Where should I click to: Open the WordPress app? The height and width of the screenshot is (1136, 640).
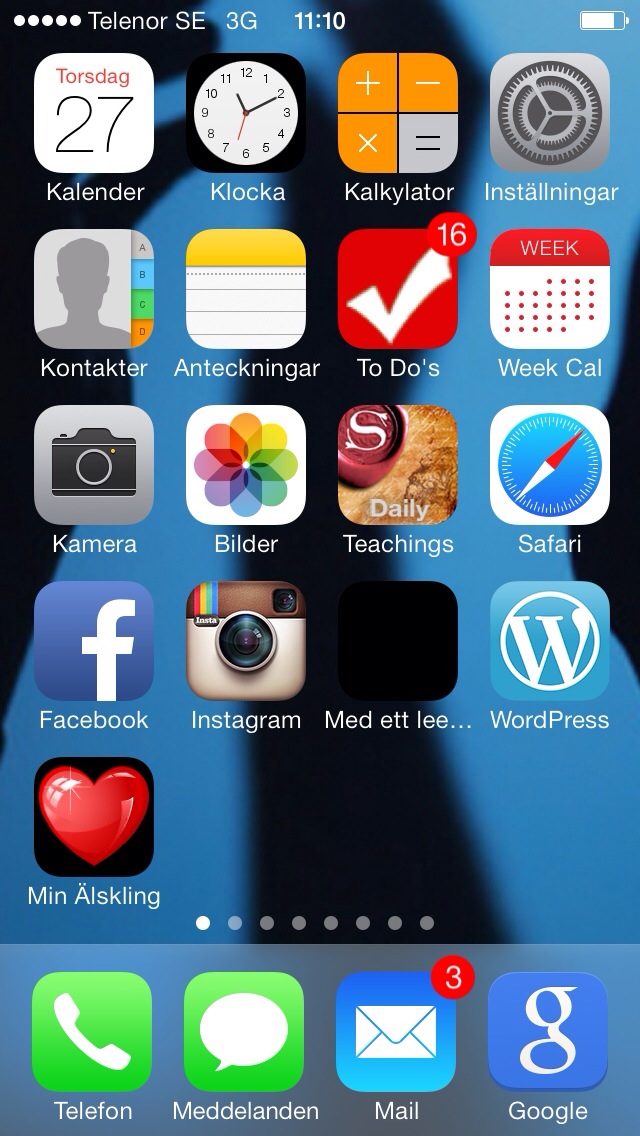[550, 641]
